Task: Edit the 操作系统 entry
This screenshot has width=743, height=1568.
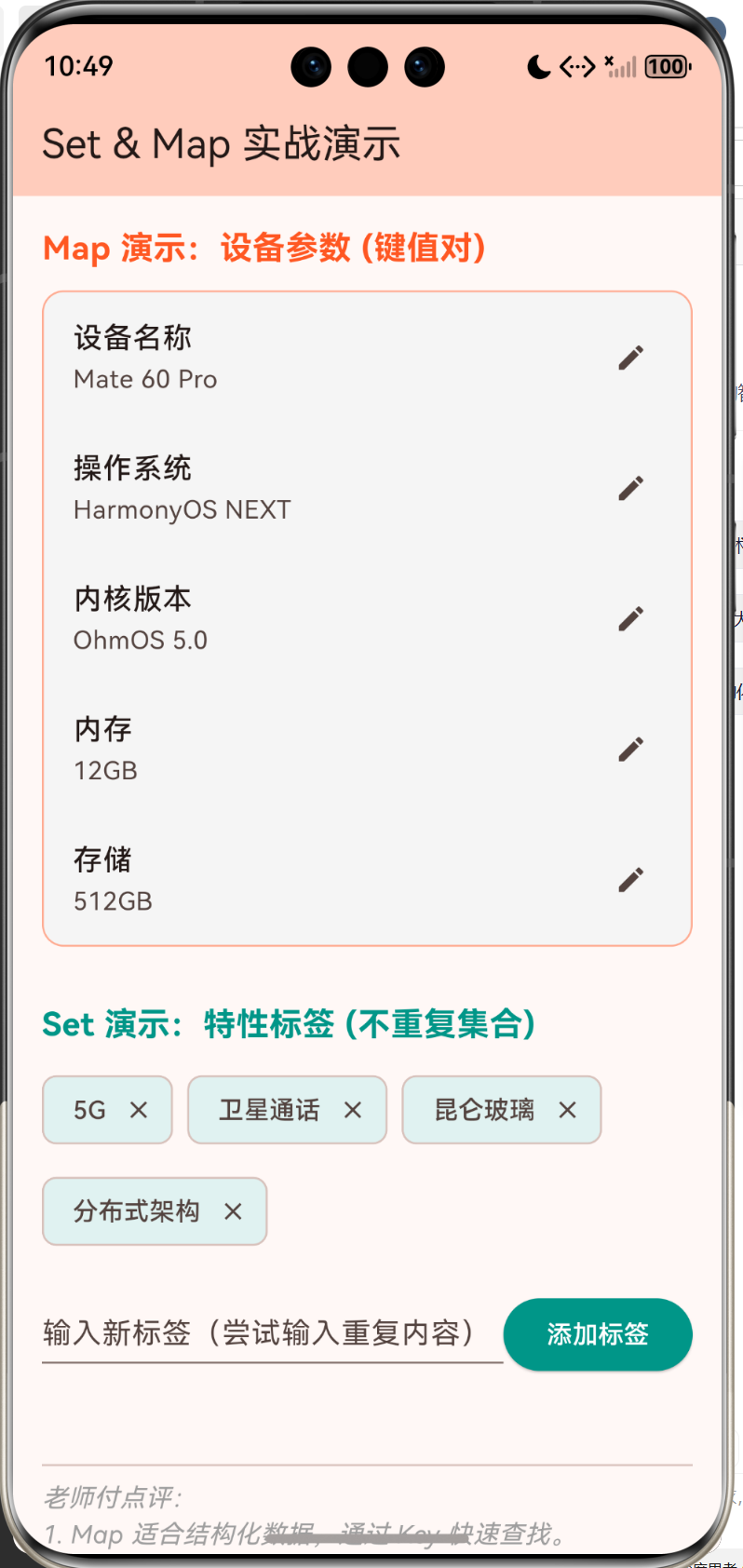Action: pyautogui.click(x=630, y=488)
